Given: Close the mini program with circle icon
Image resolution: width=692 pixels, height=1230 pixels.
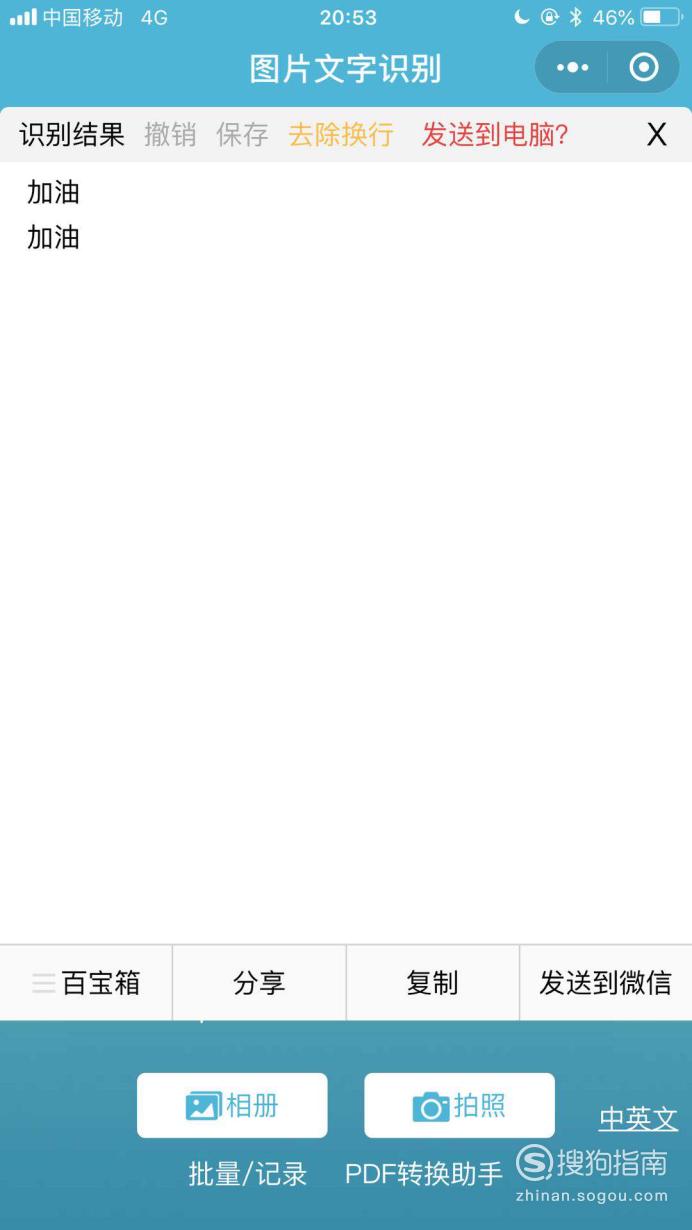Looking at the screenshot, I should pyautogui.click(x=643, y=68).
